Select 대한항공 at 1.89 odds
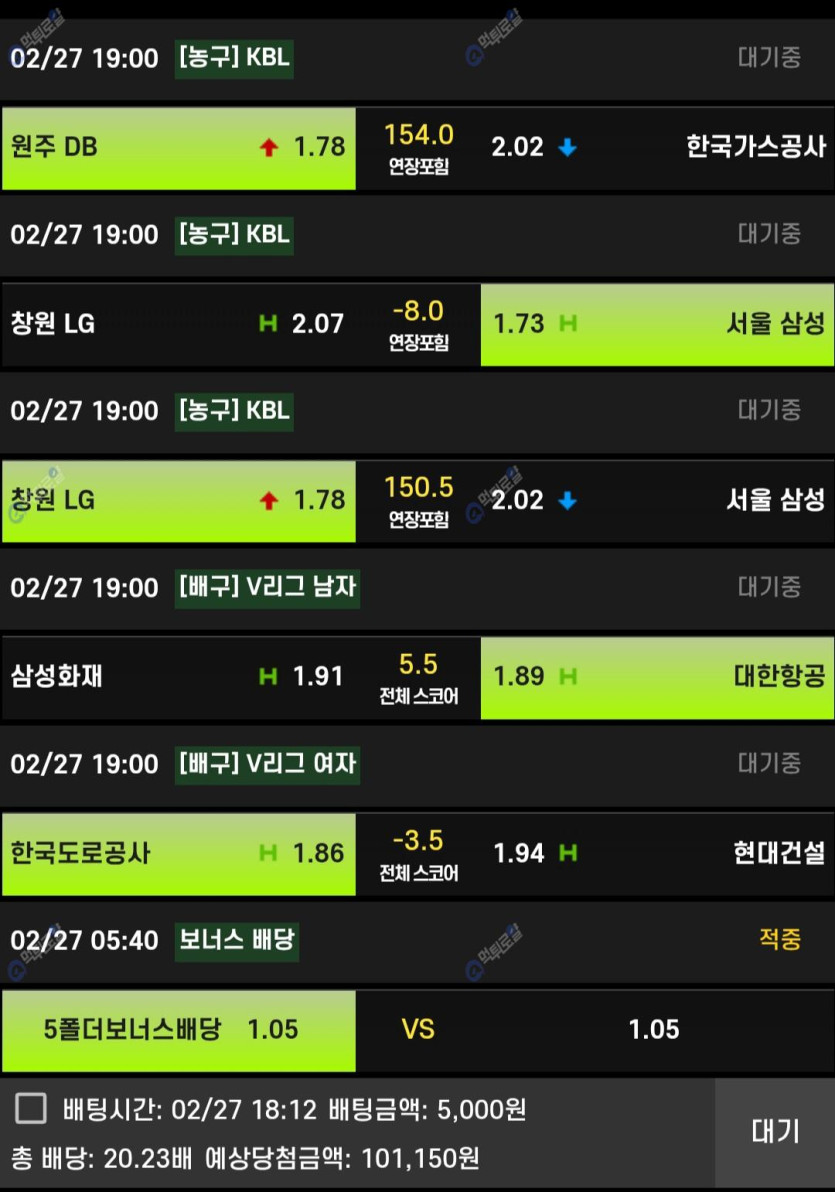835x1192 pixels. [657, 677]
